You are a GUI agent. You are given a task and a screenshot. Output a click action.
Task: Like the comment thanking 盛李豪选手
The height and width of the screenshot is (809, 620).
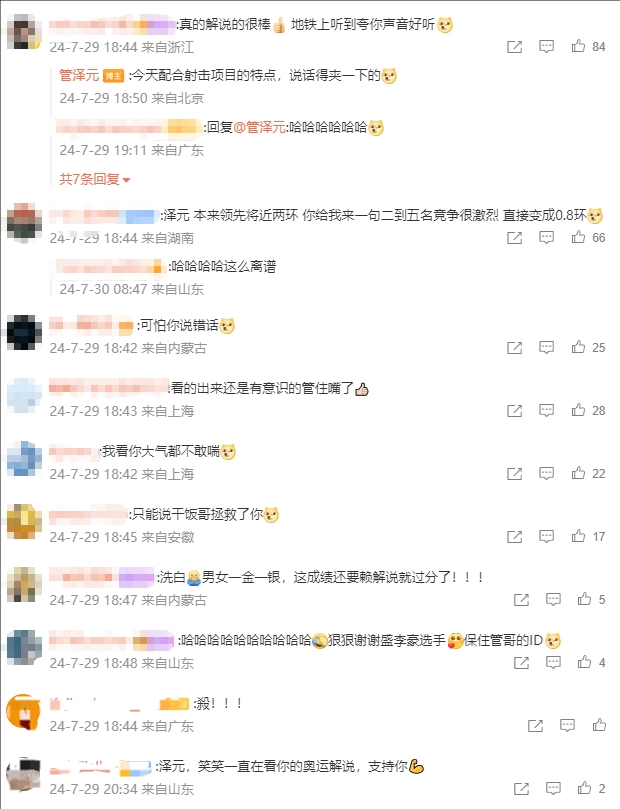[x=584, y=663]
